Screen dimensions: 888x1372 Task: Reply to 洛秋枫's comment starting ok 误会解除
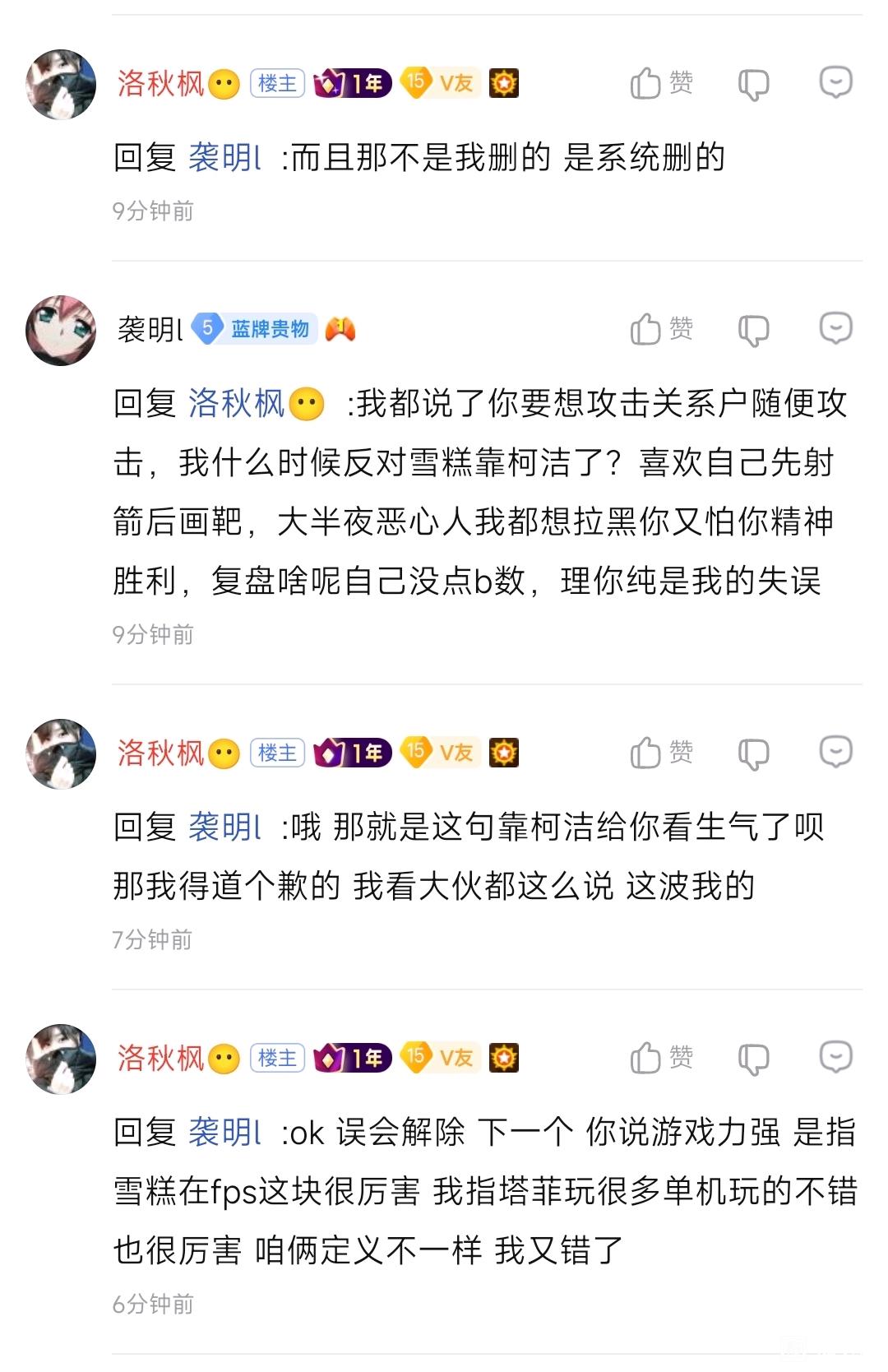point(835,1057)
